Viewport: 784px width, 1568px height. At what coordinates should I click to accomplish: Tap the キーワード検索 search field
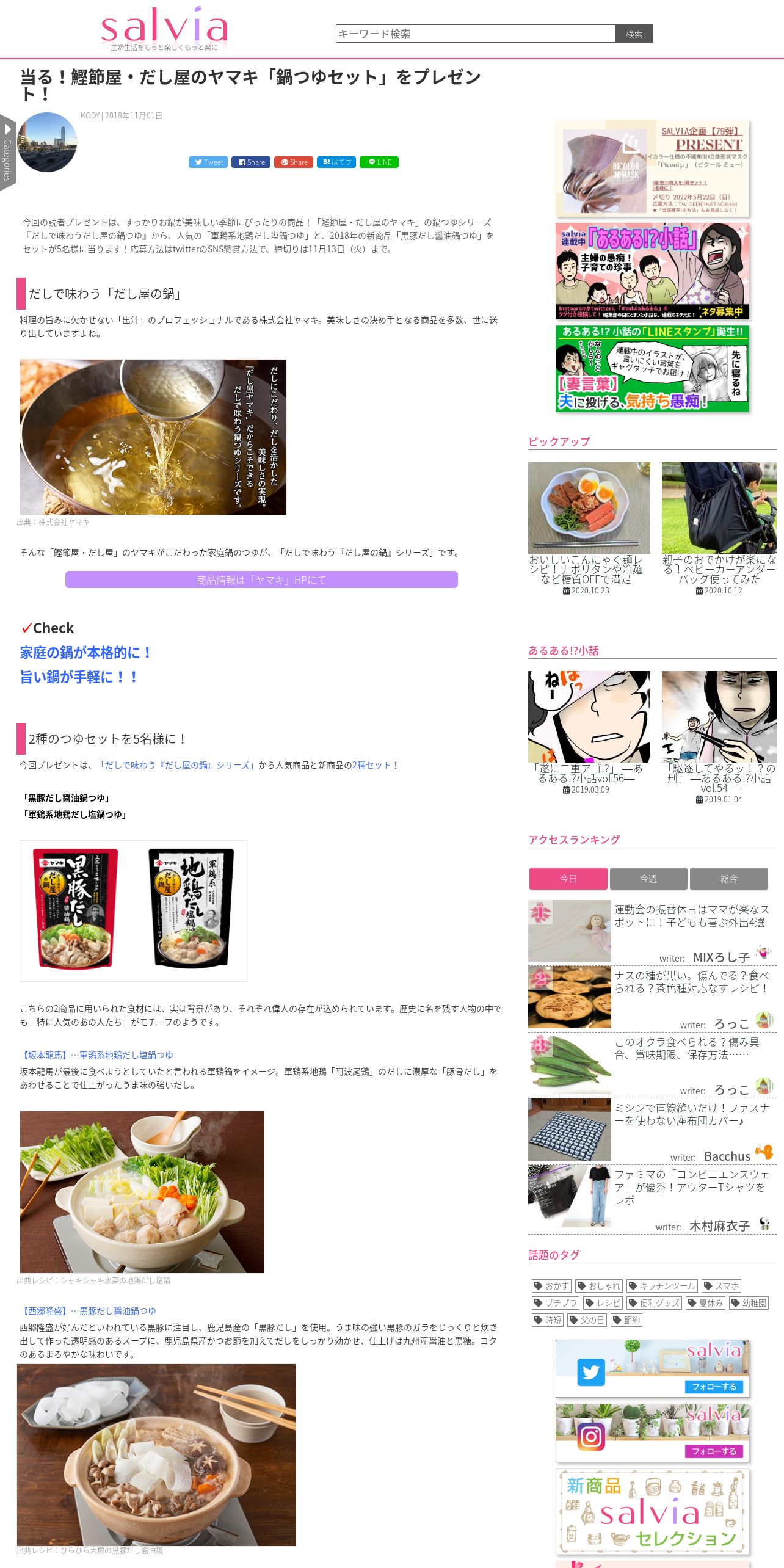pyautogui.click(x=475, y=34)
